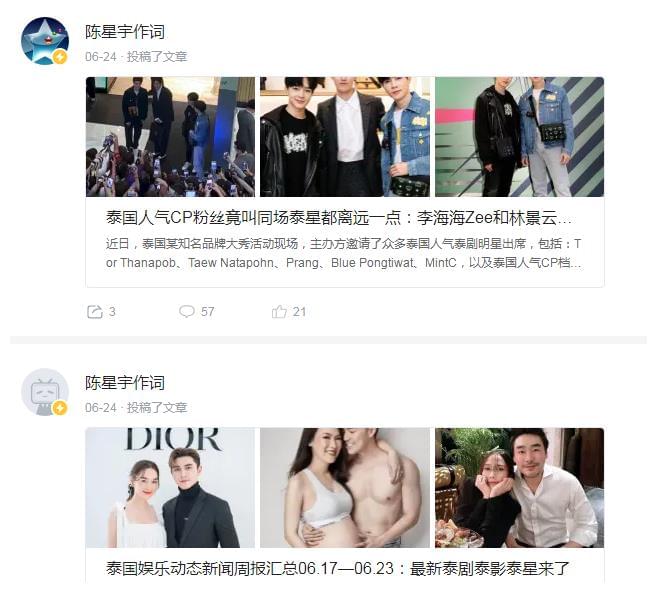Open the TV-face avatar of second post
This screenshot has height=592, width=657.
click(x=44, y=392)
